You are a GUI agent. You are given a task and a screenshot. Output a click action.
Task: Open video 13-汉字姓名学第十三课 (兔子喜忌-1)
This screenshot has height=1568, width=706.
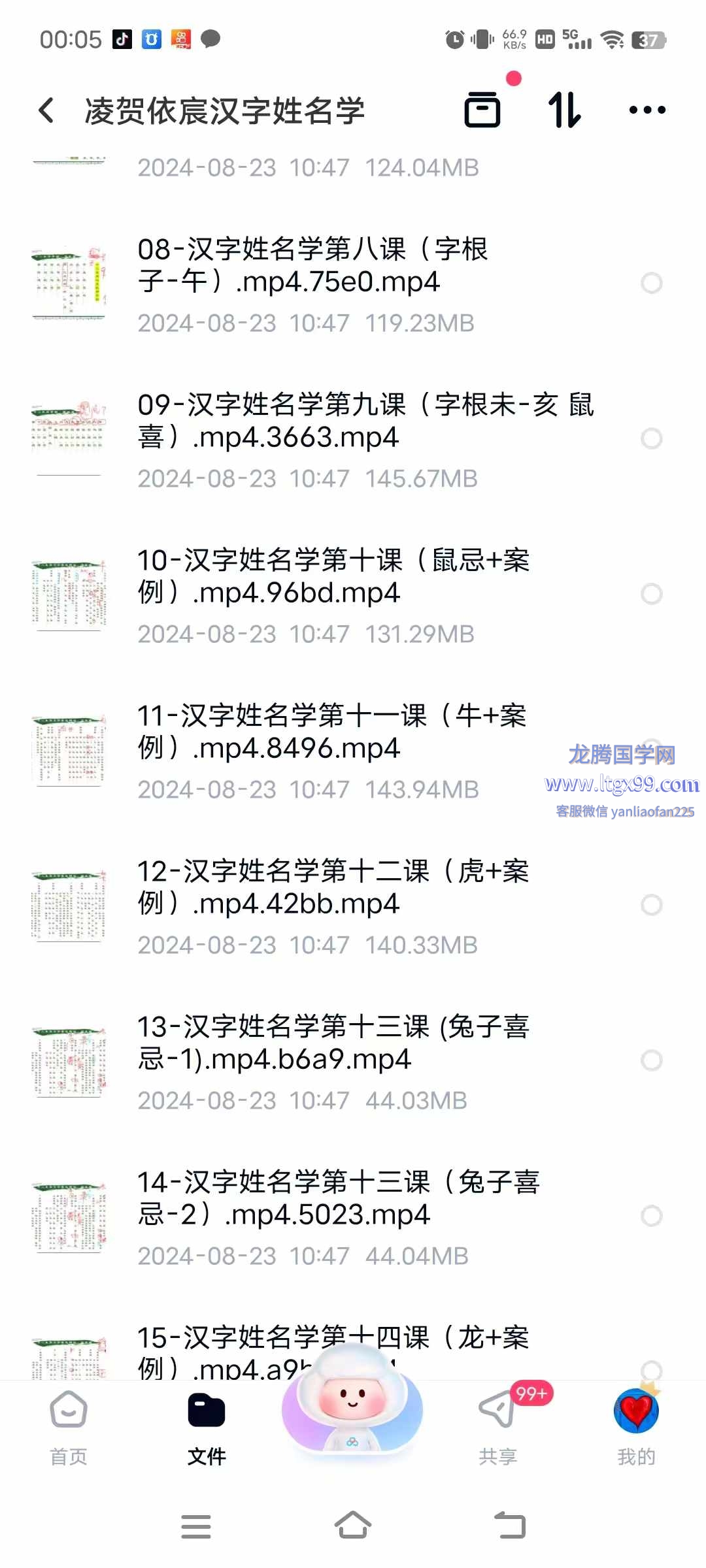tap(333, 1043)
